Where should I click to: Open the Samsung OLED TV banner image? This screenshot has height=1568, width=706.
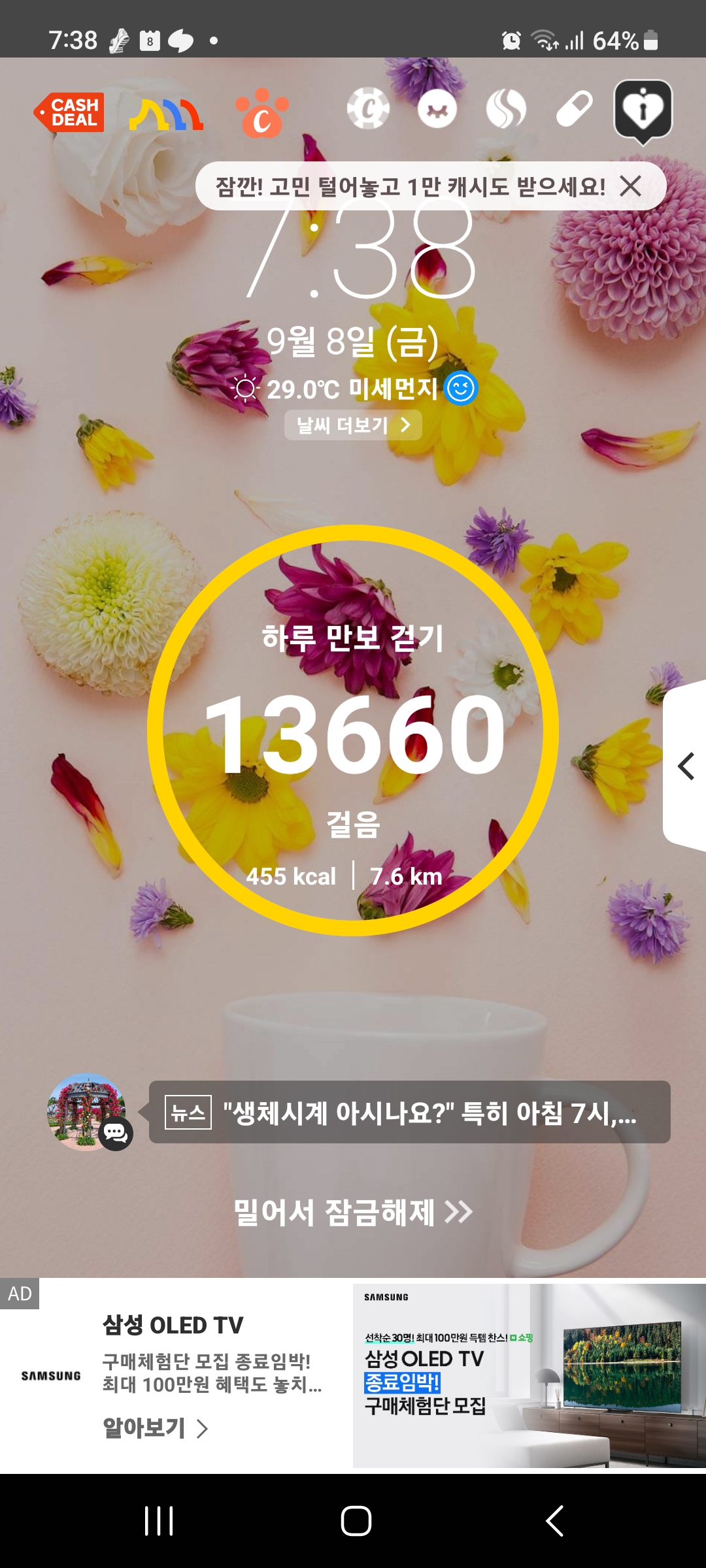pyautogui.click(x=529, y=1375)
